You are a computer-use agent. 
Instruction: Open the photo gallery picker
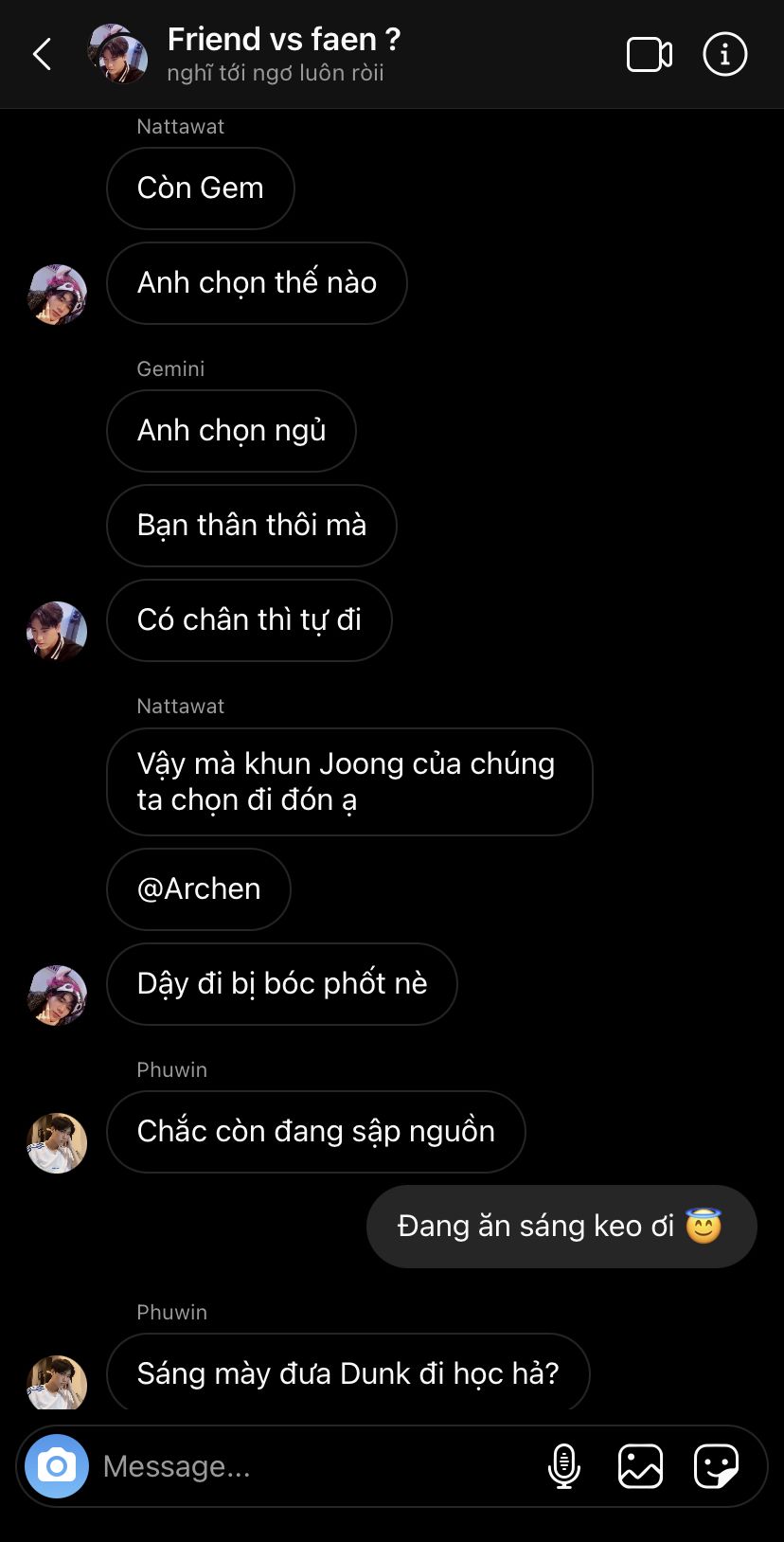click(640, 1466)
